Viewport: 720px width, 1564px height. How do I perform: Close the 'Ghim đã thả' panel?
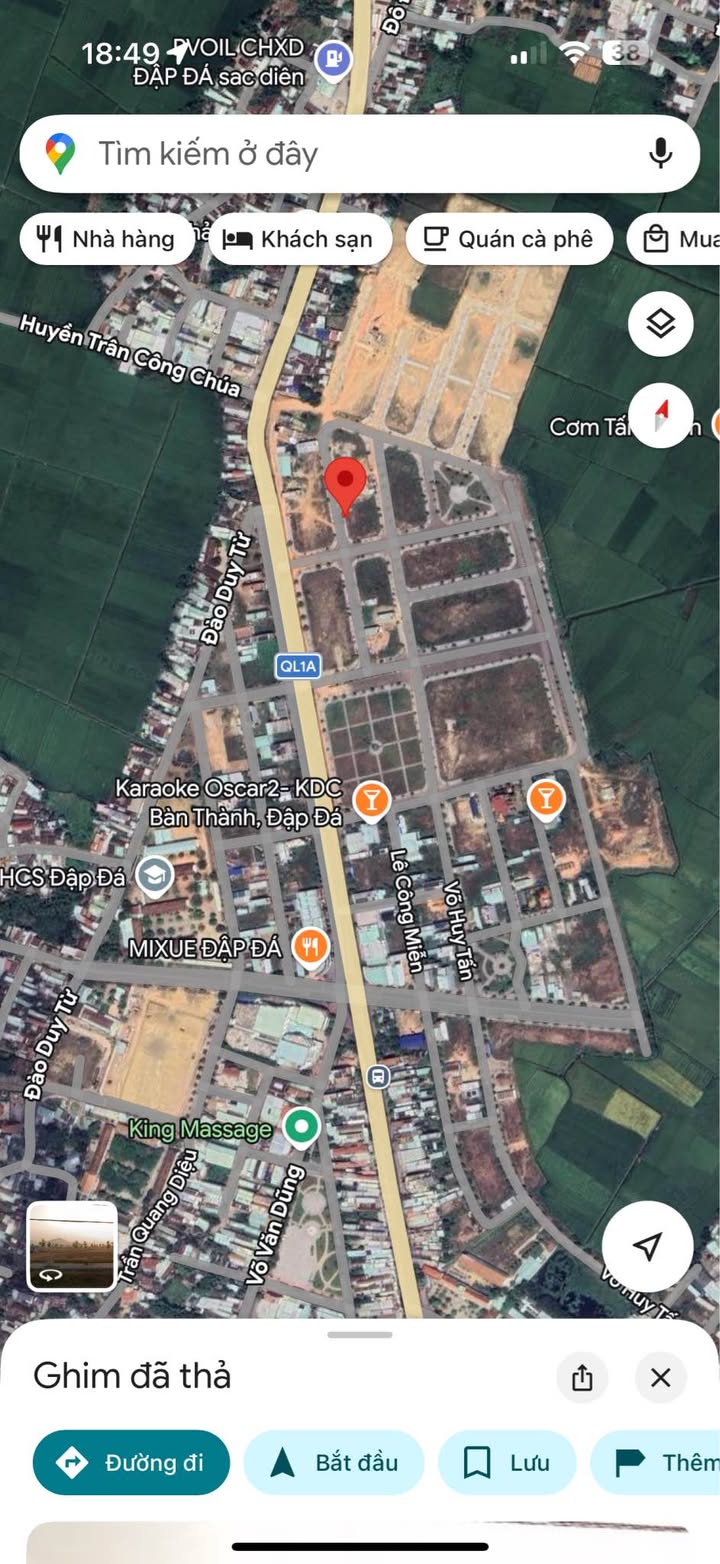pos(660,1378)
